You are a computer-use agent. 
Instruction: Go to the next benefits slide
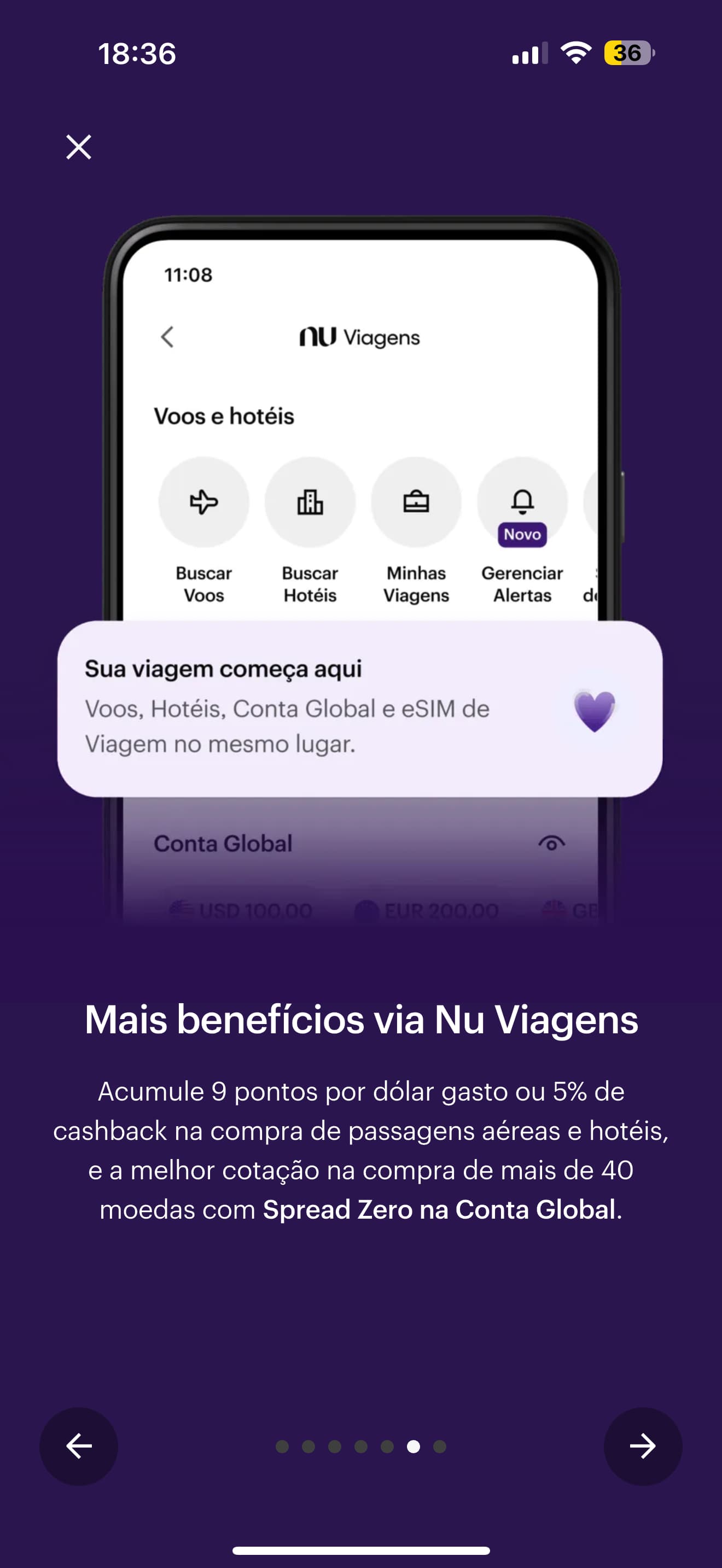pos(642,1446)
